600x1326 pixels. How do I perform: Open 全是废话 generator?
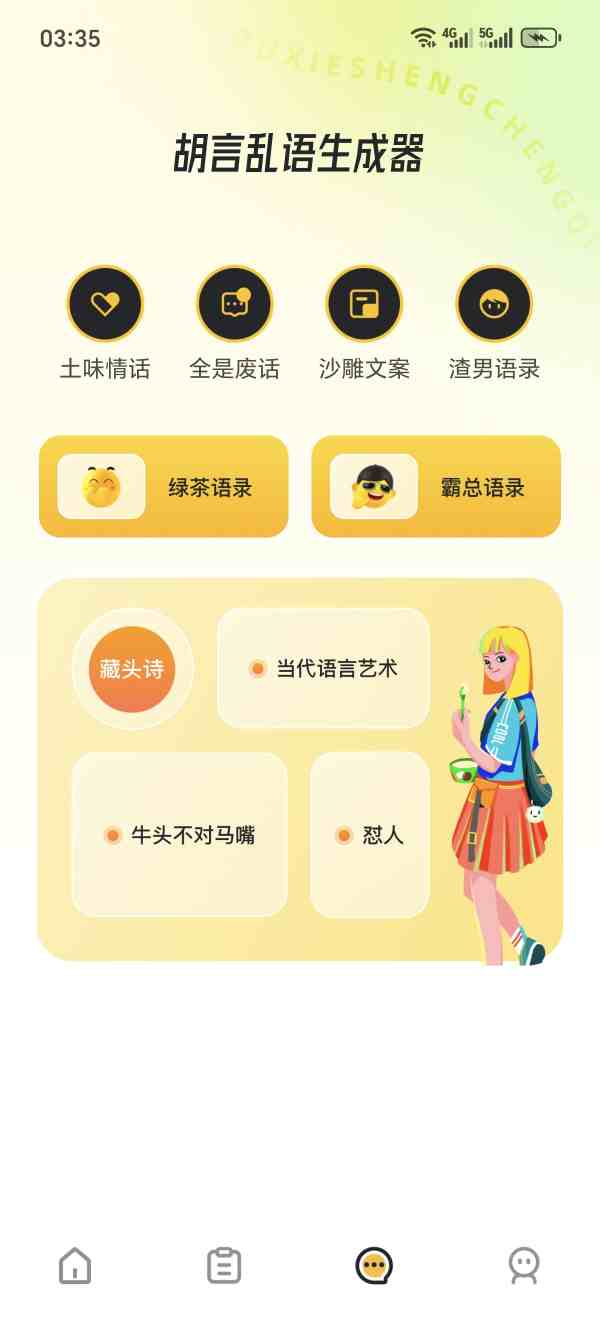(235, 304)
